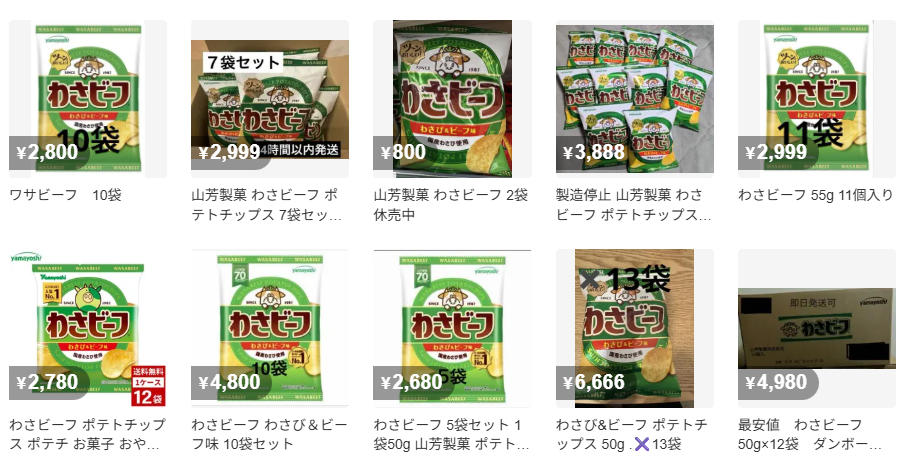The width and height of the screenshot is (903, 473).
Task: View the わさビーフ 2袋 休売中 item for ¥800
Action: pos(452,100)
